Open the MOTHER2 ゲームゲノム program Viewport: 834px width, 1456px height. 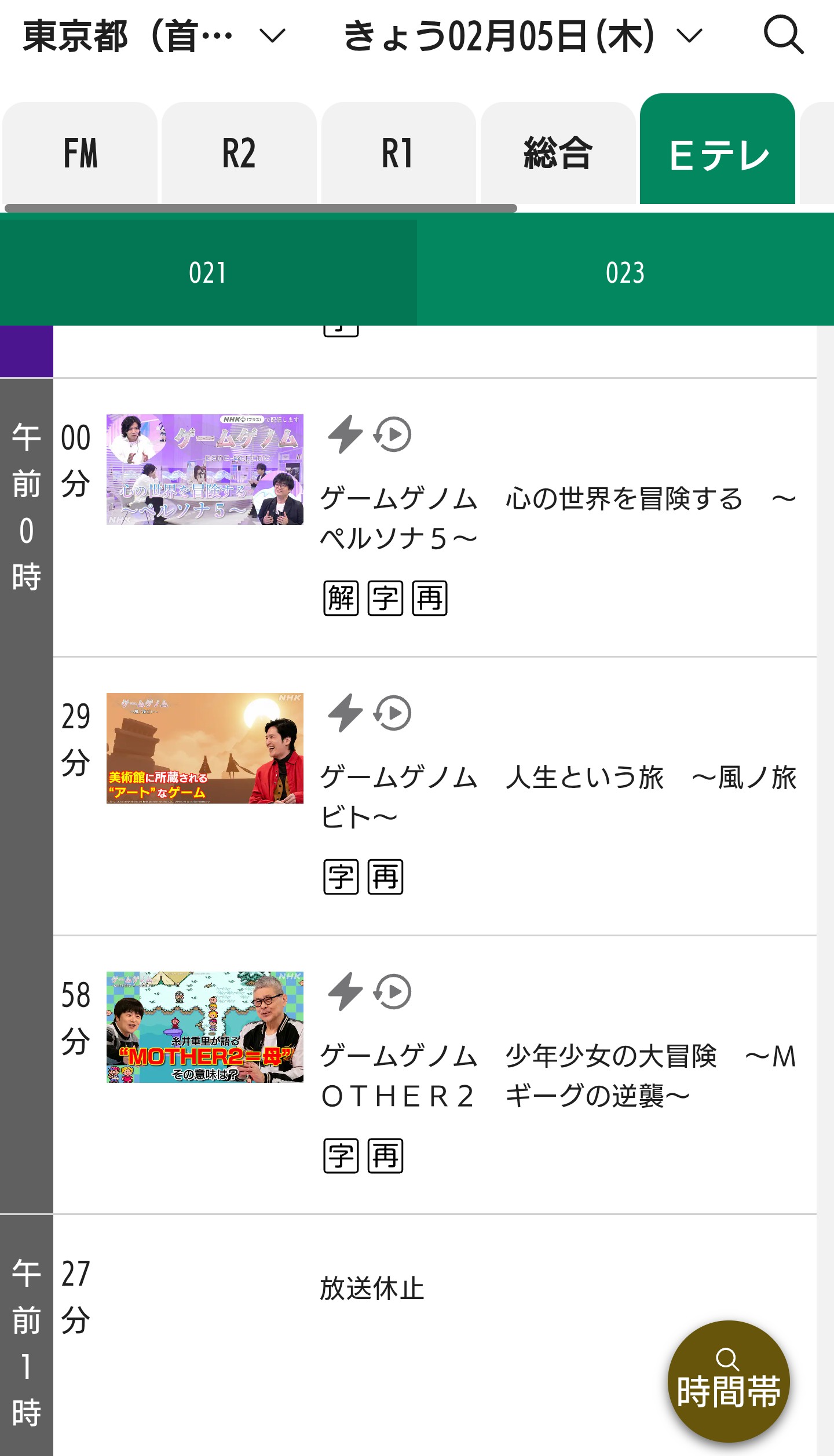[x=559, y=1076]
